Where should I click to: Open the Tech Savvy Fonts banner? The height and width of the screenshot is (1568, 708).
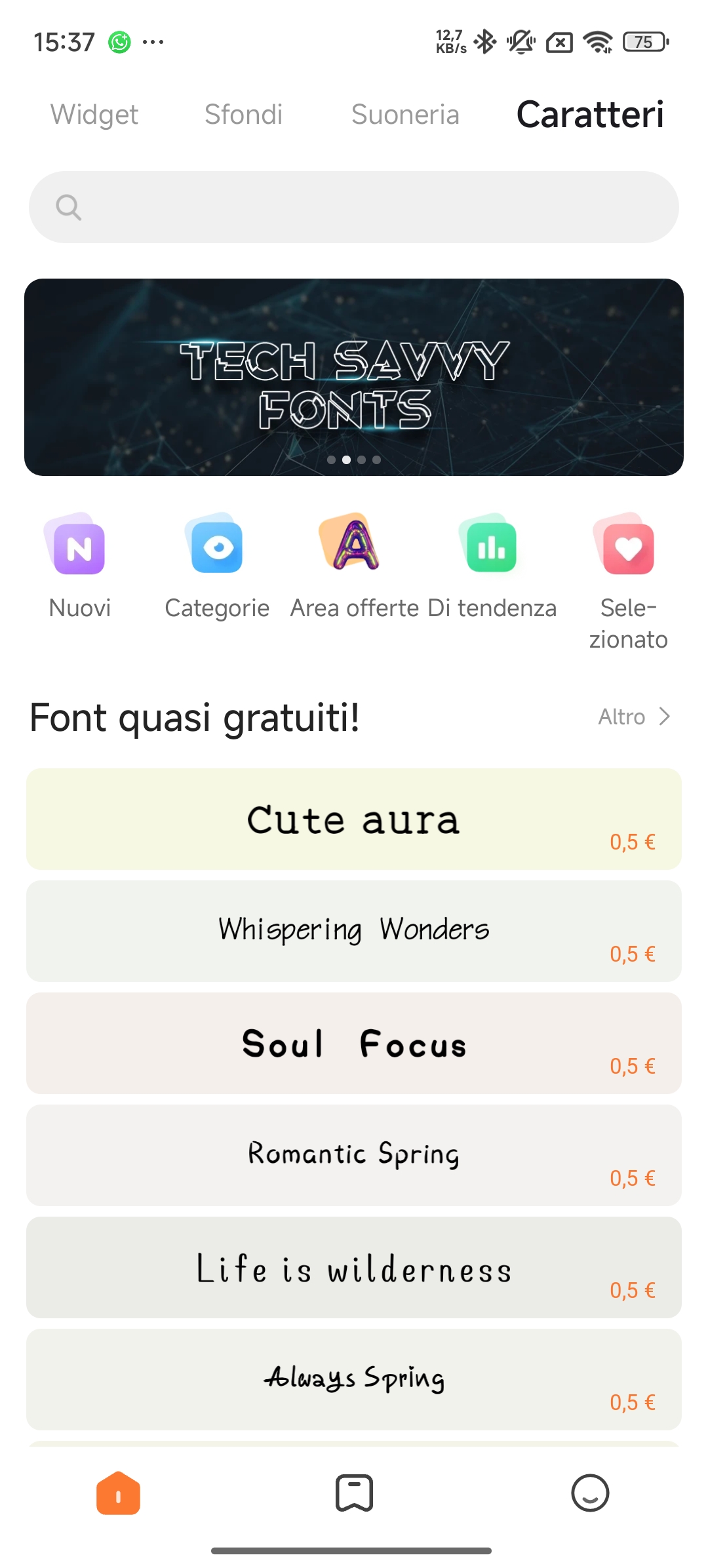pos(354,377)
